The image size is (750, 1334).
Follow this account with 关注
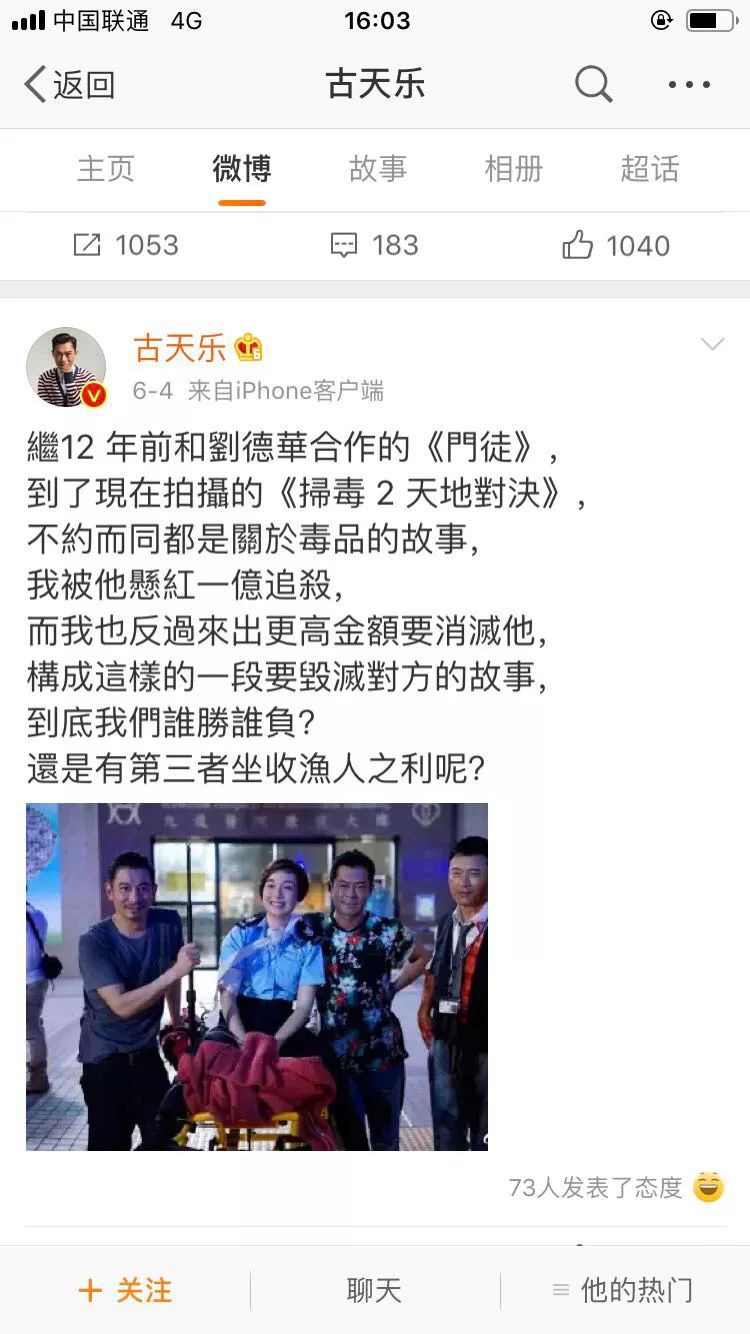[x=125, y=1290]
